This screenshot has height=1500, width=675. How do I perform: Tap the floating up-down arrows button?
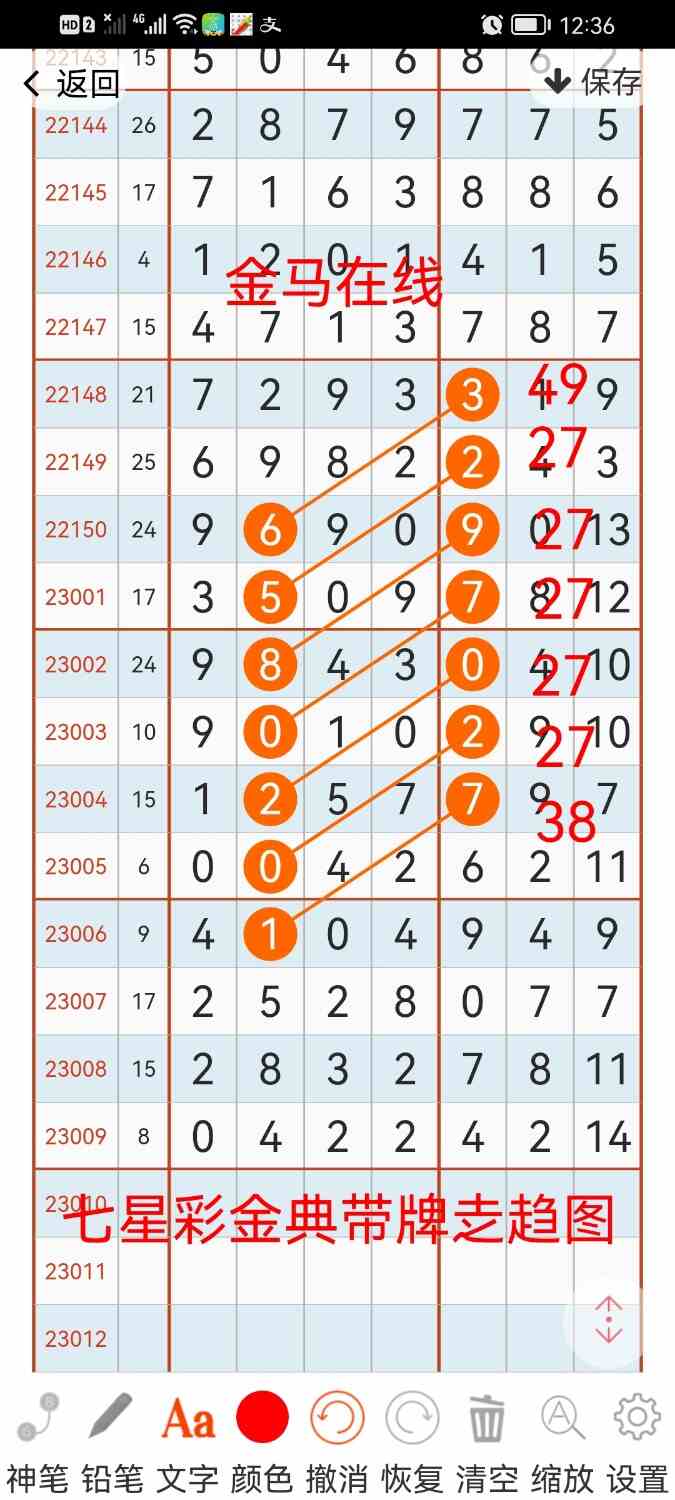point(608,1320)
